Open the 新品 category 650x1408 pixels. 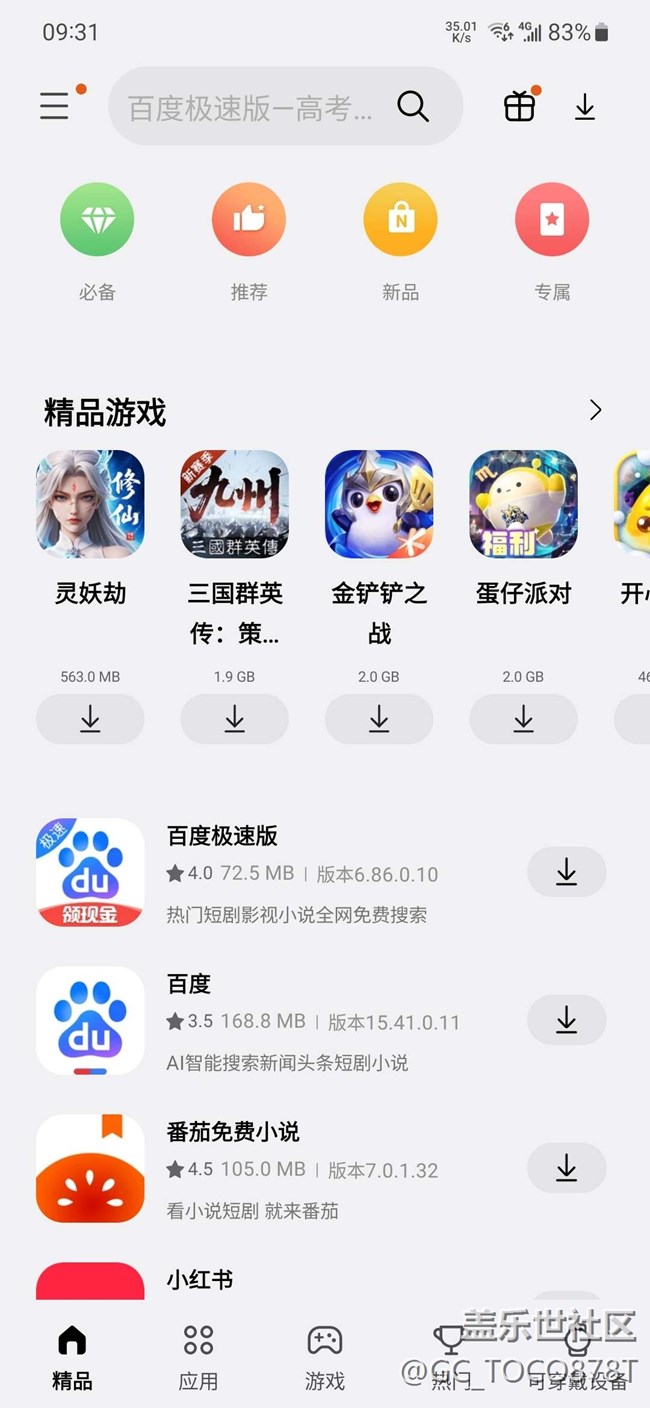(400, 220)
